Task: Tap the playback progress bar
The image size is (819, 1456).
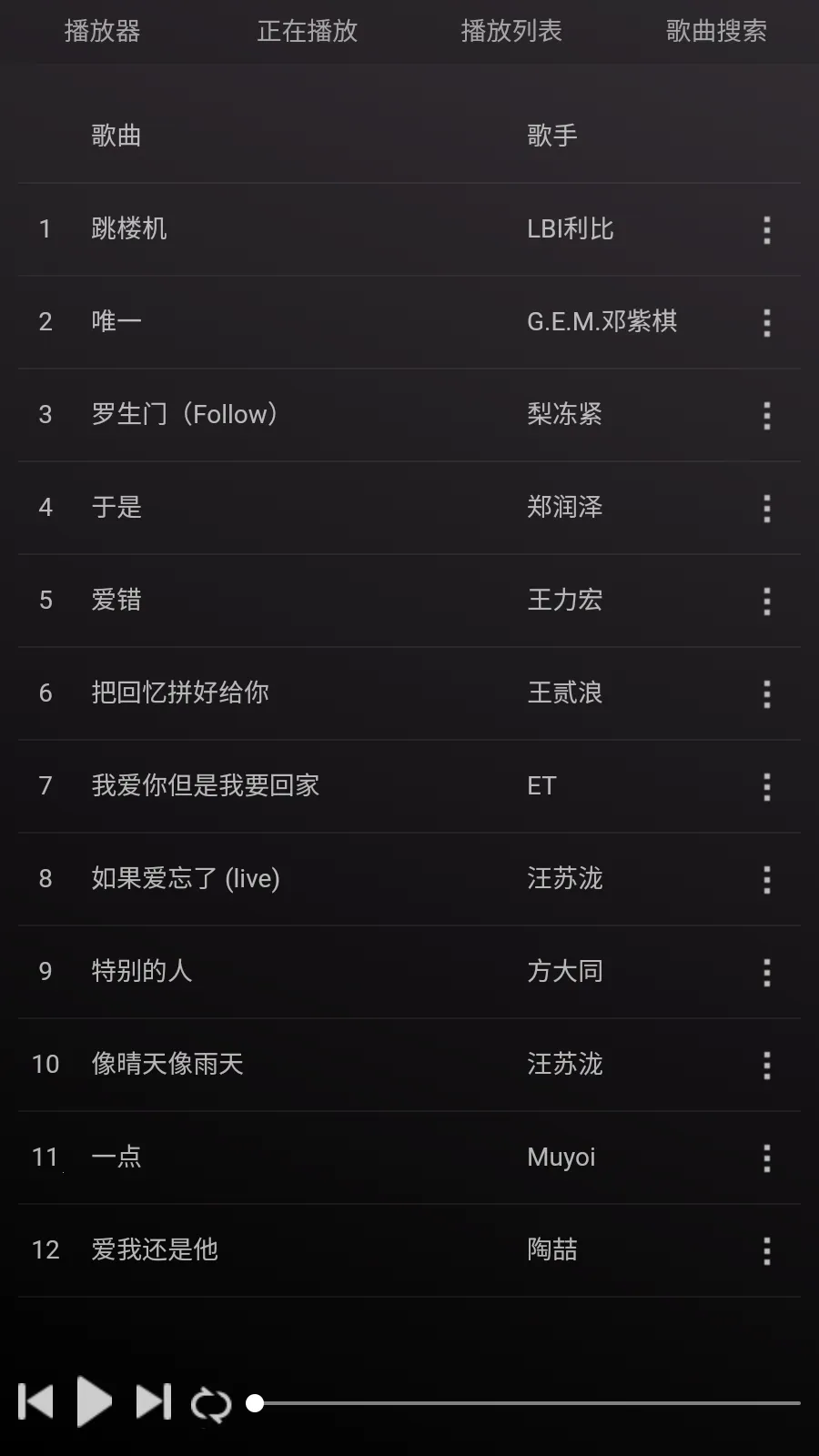Action: point(528,1403)
